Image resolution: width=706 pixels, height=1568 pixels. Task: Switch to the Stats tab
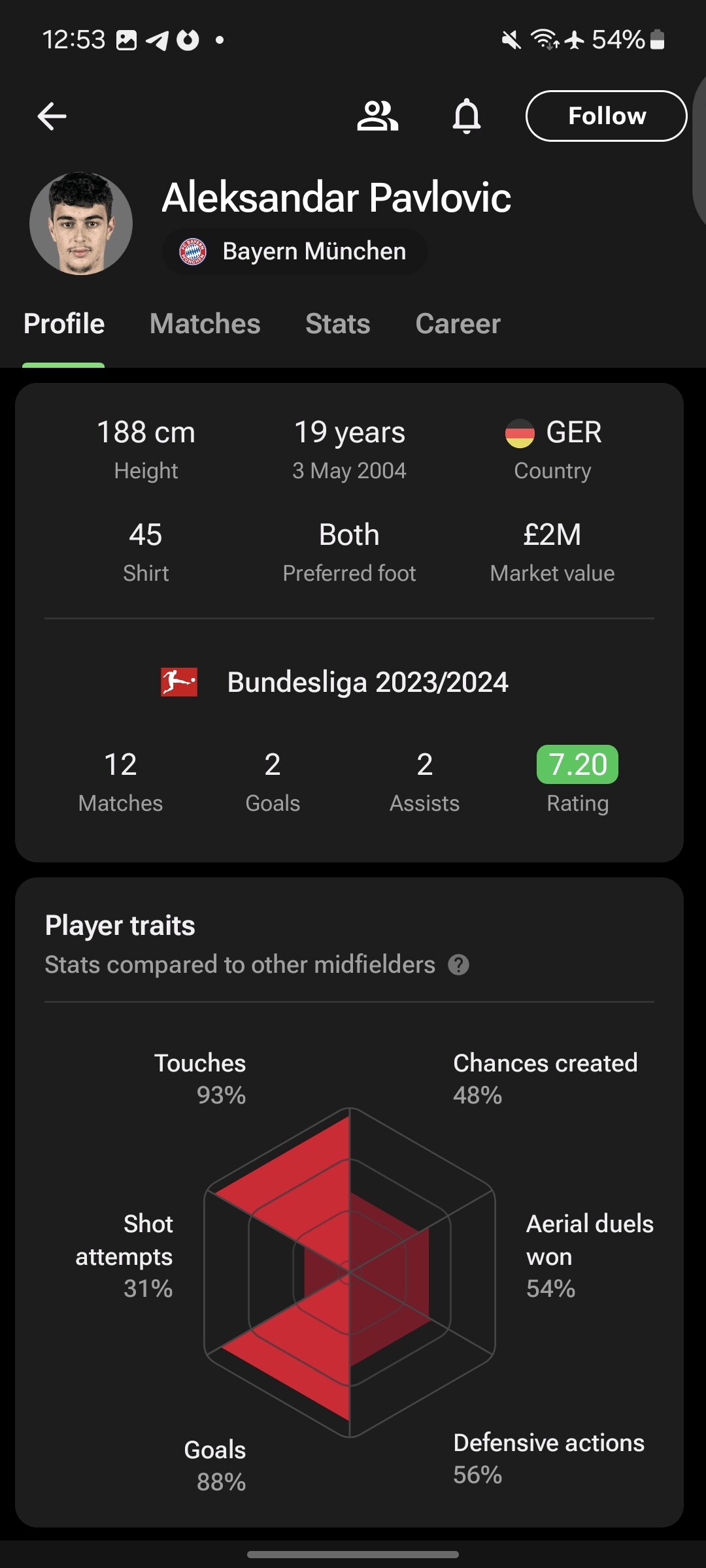point(338,324)
